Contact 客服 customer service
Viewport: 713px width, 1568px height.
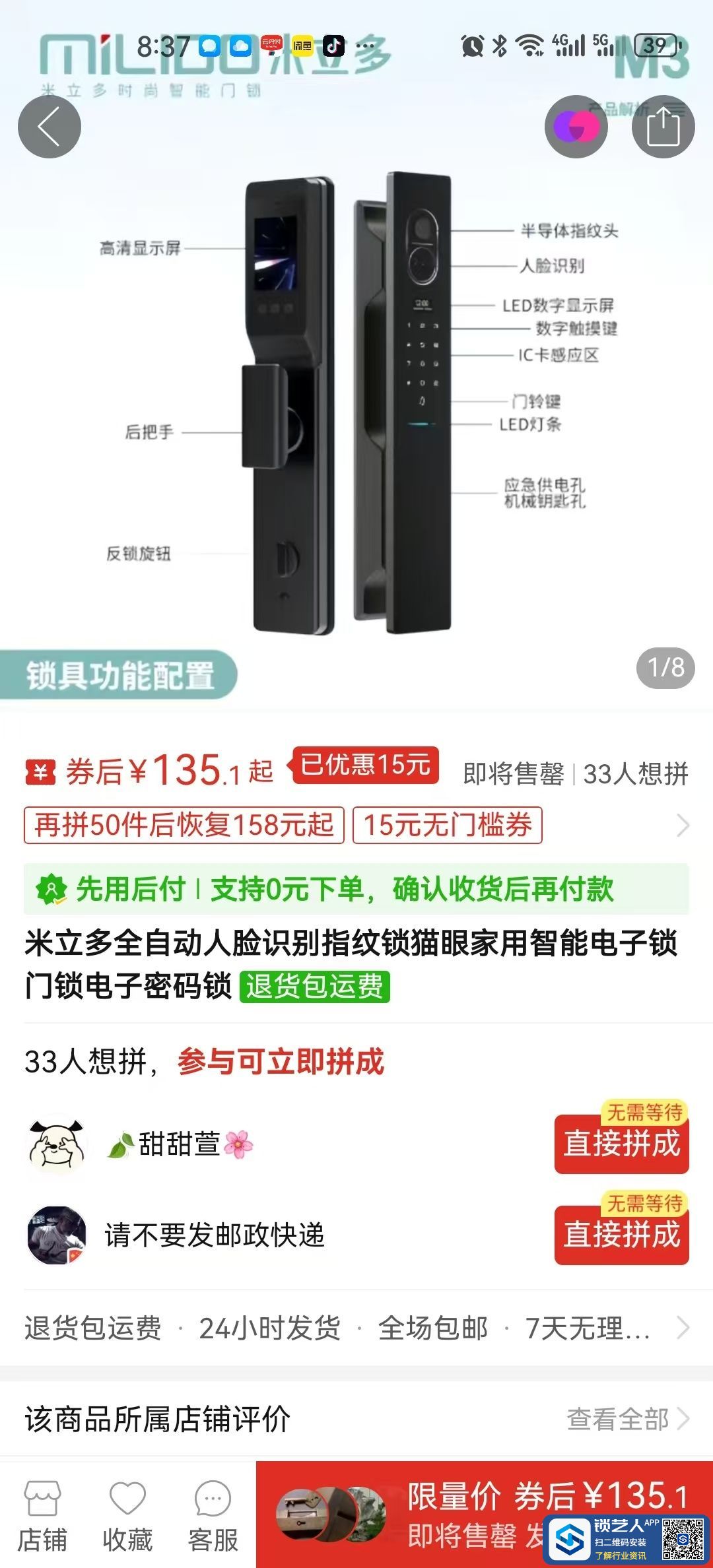tap(213, 1517)
